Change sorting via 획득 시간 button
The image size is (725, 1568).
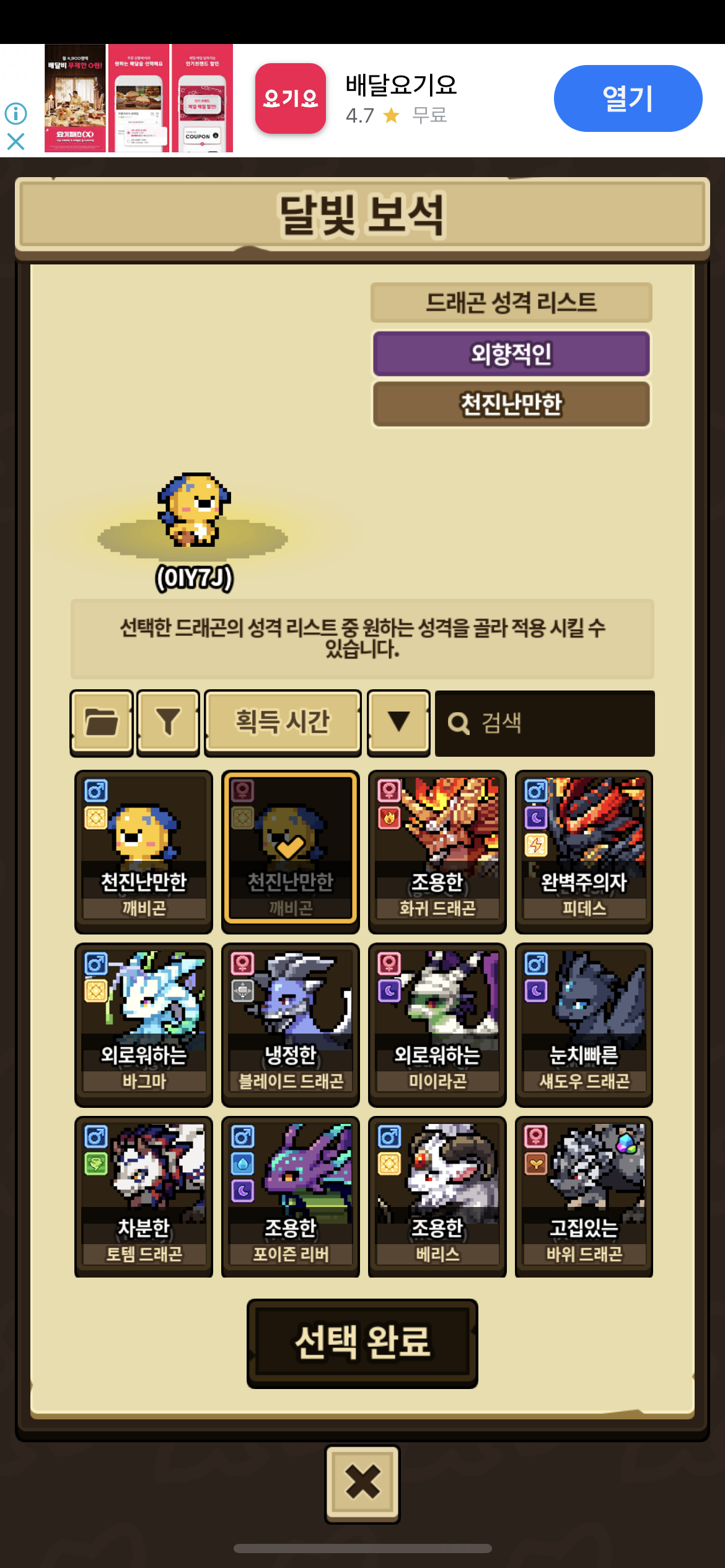[283, 722]
